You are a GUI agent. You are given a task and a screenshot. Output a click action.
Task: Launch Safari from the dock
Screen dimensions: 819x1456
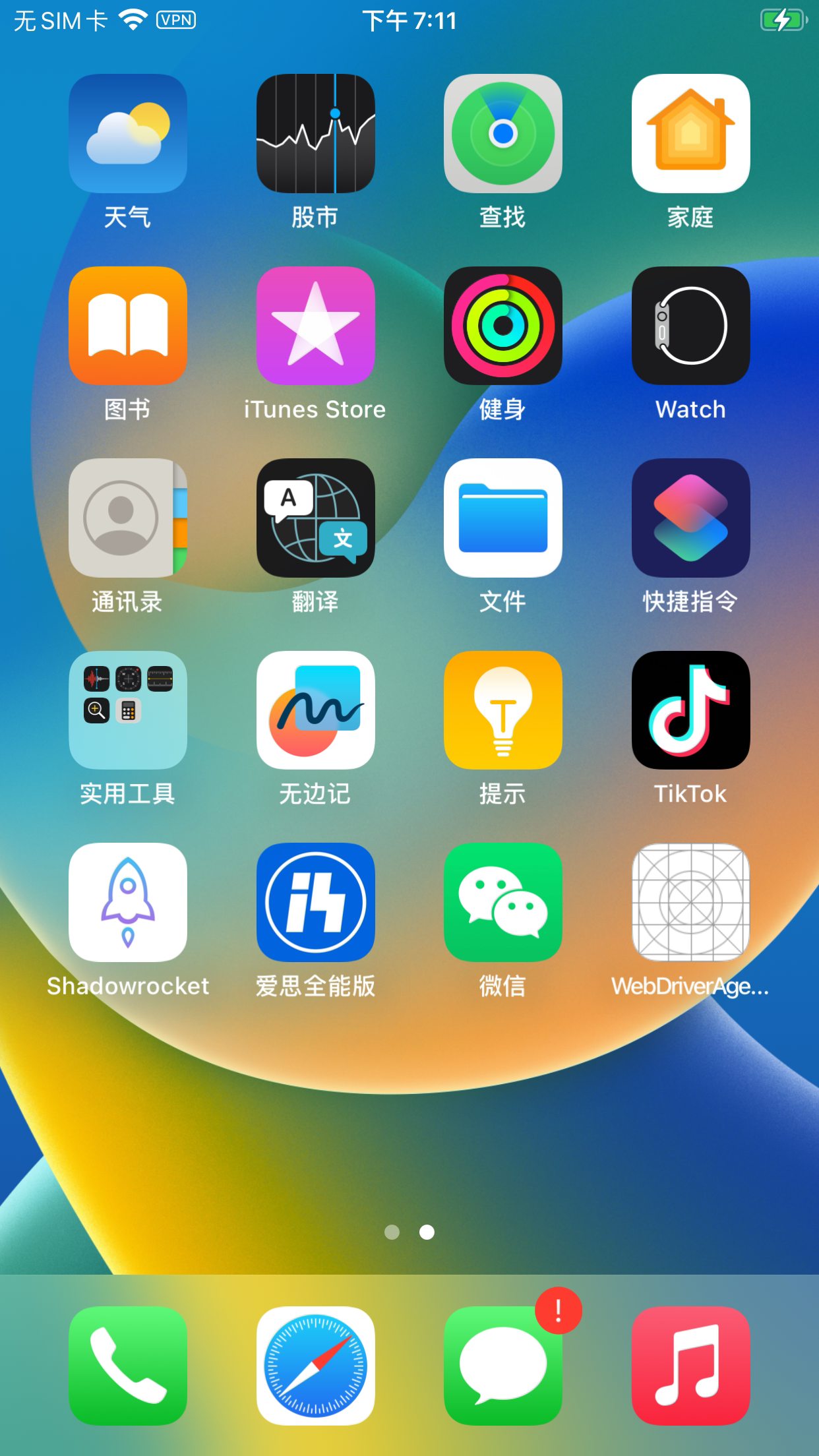315,1366
